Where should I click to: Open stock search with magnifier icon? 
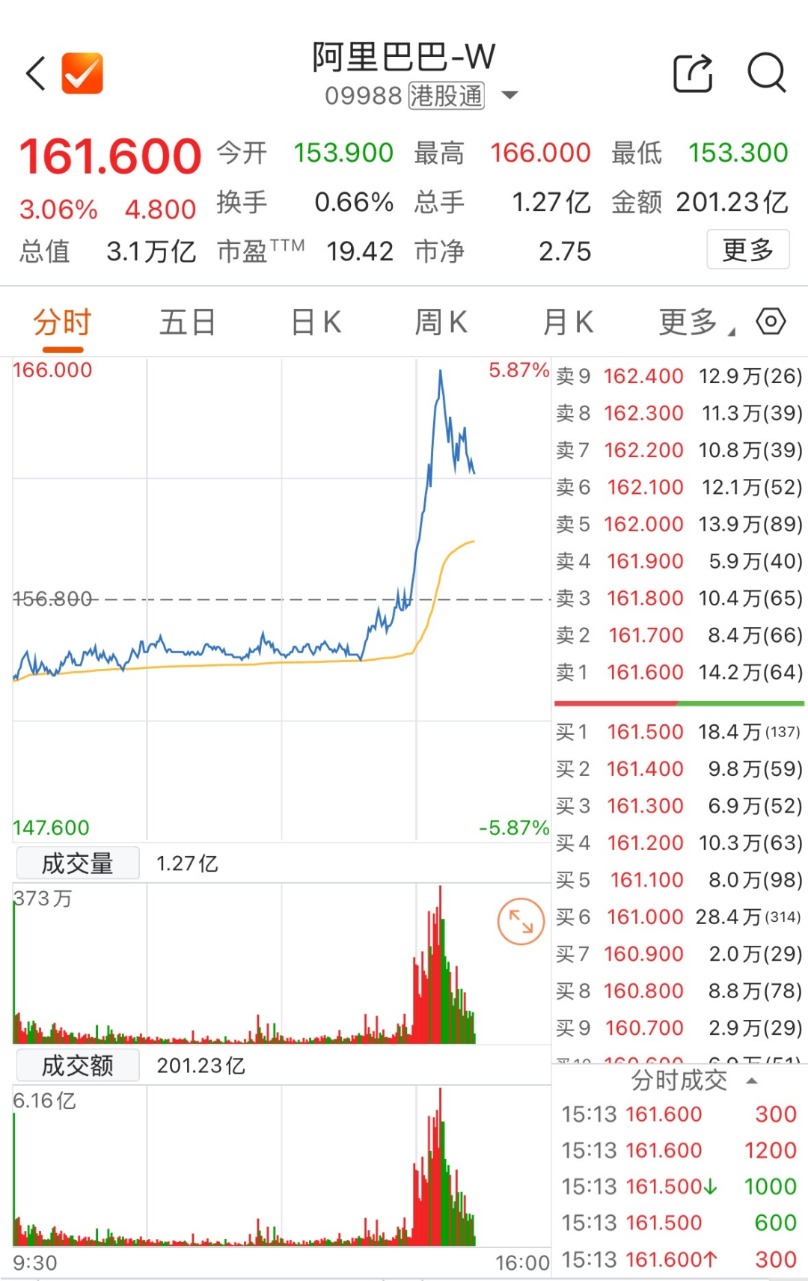click(765, 72)
